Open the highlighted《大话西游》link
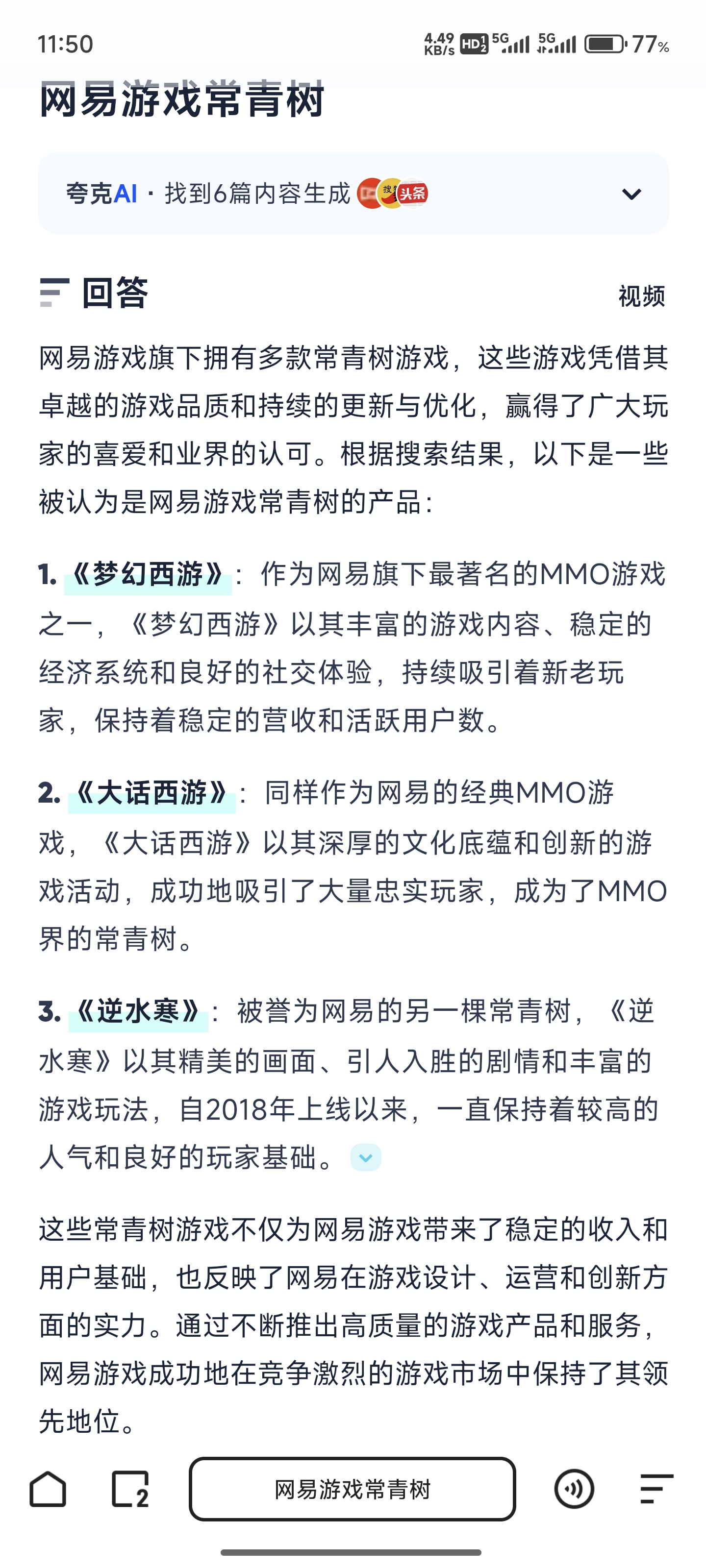This screenshot has width=706, height=1568. coord(151,793)
